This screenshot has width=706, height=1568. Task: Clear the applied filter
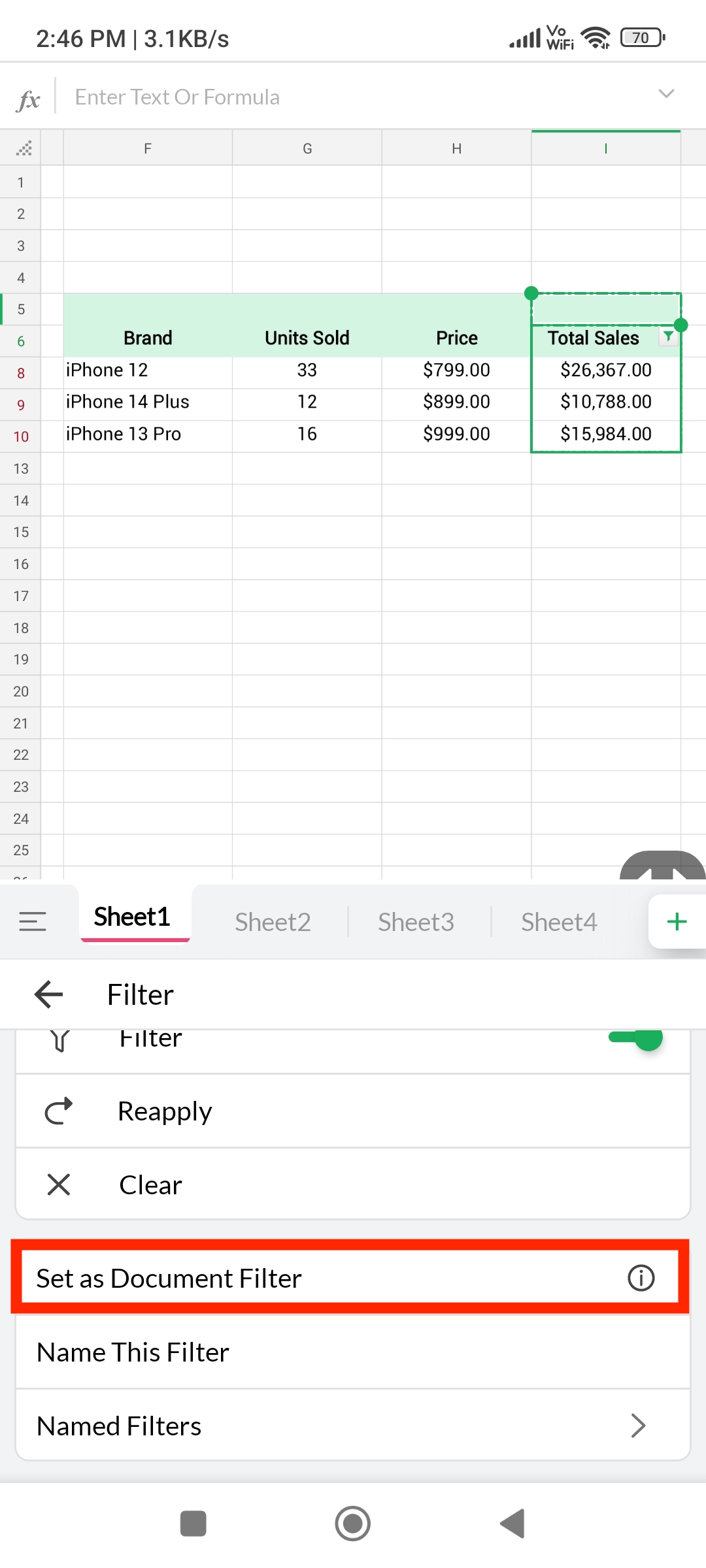click(x=150, y=1184)
